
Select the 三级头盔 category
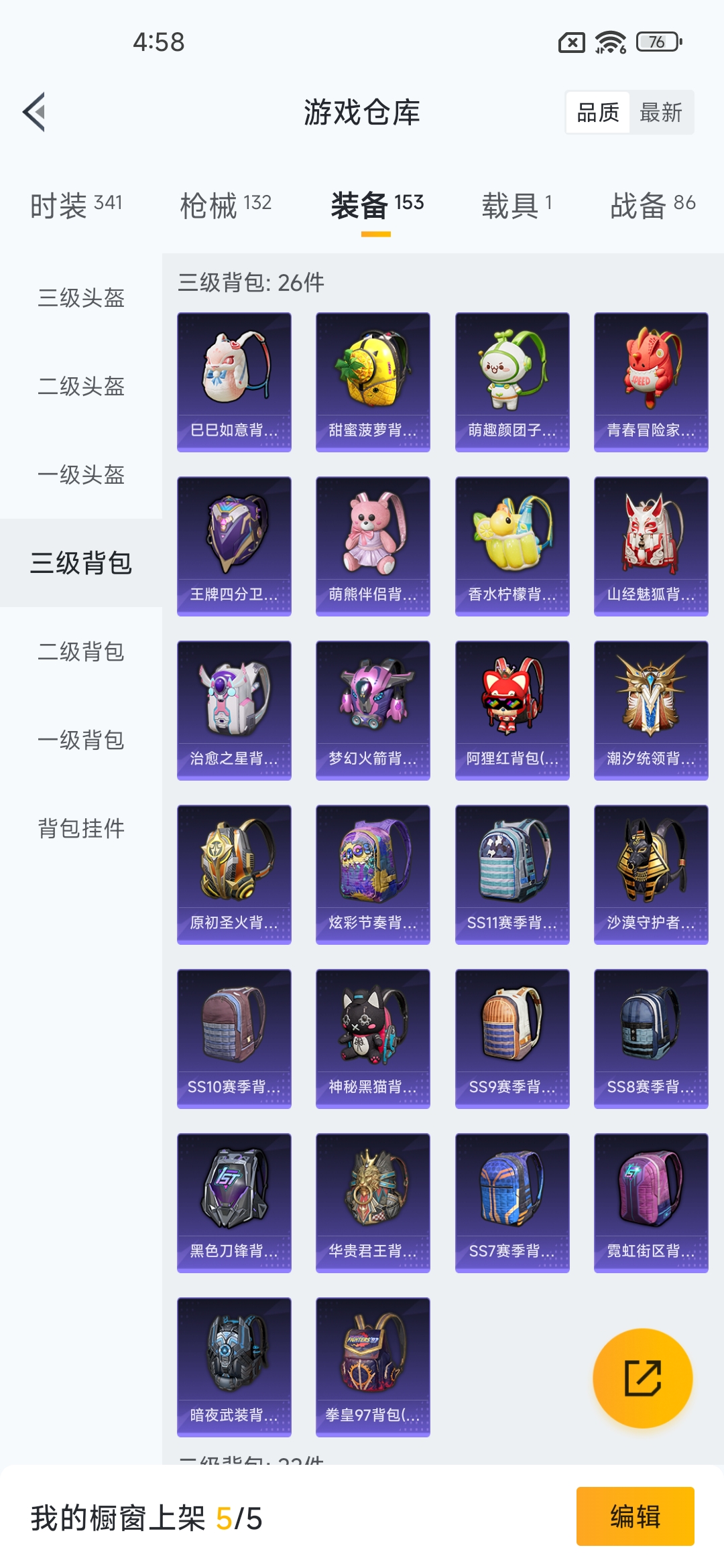point(81,298)
